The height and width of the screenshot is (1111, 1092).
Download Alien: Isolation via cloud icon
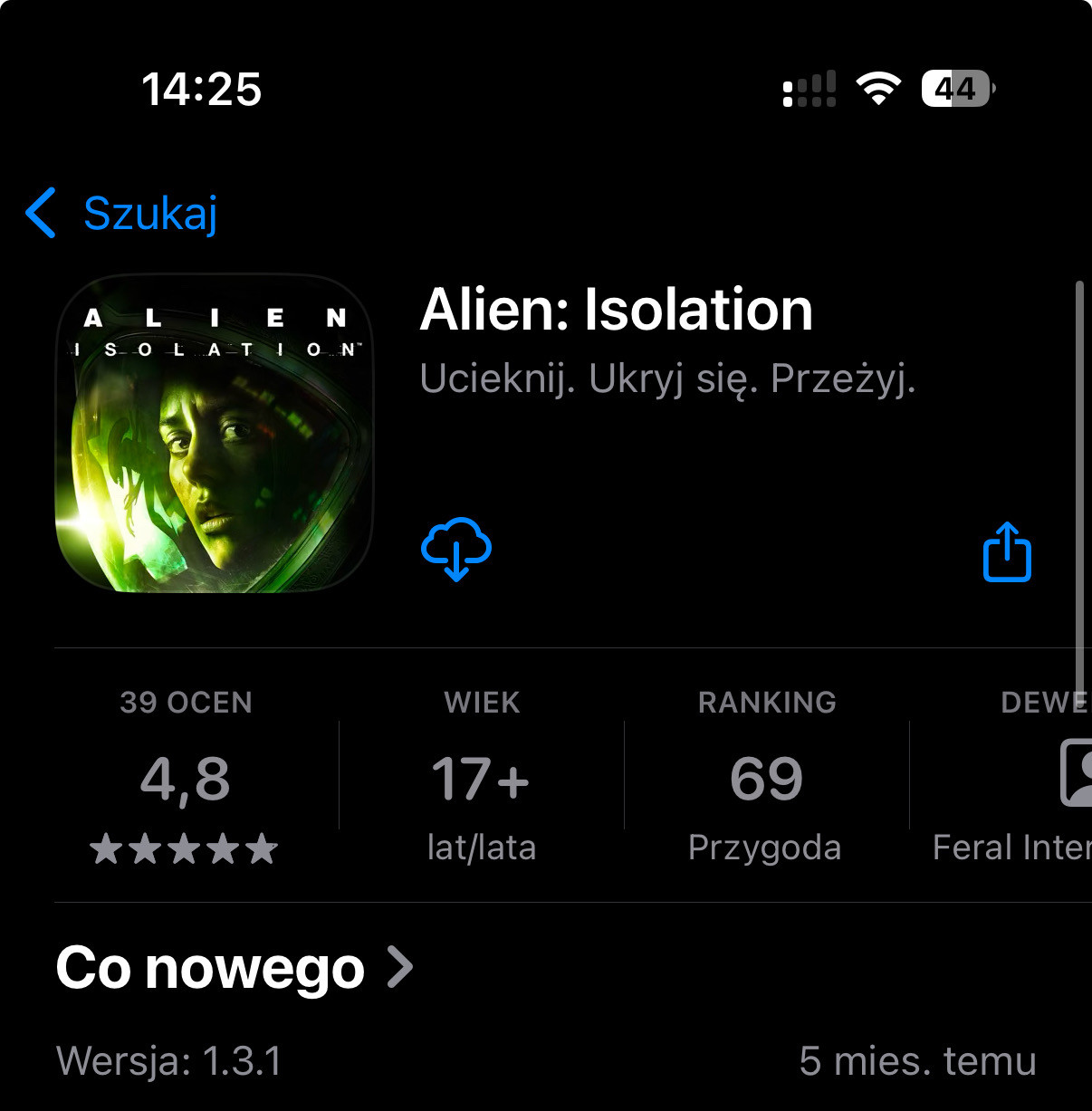click(456, 549)
